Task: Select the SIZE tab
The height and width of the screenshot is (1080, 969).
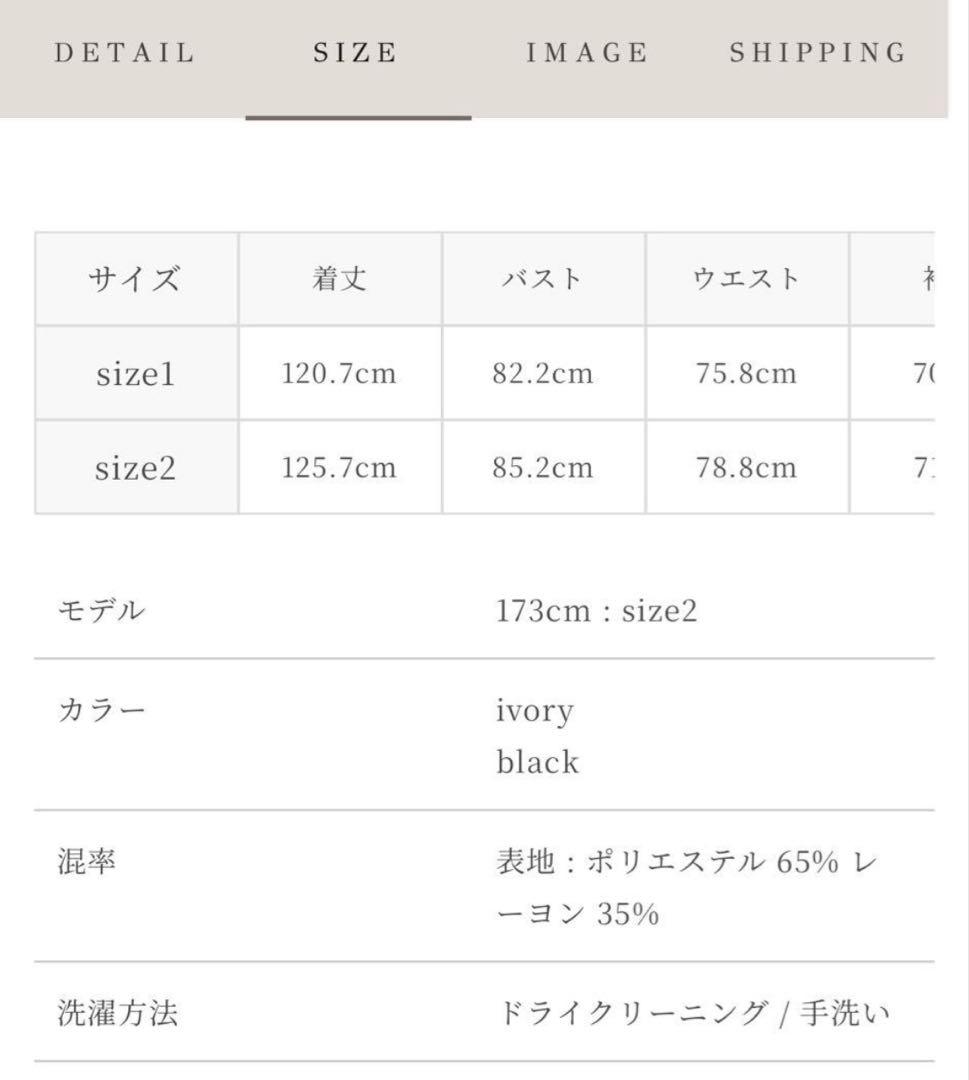Action: [x=356, y=54]
